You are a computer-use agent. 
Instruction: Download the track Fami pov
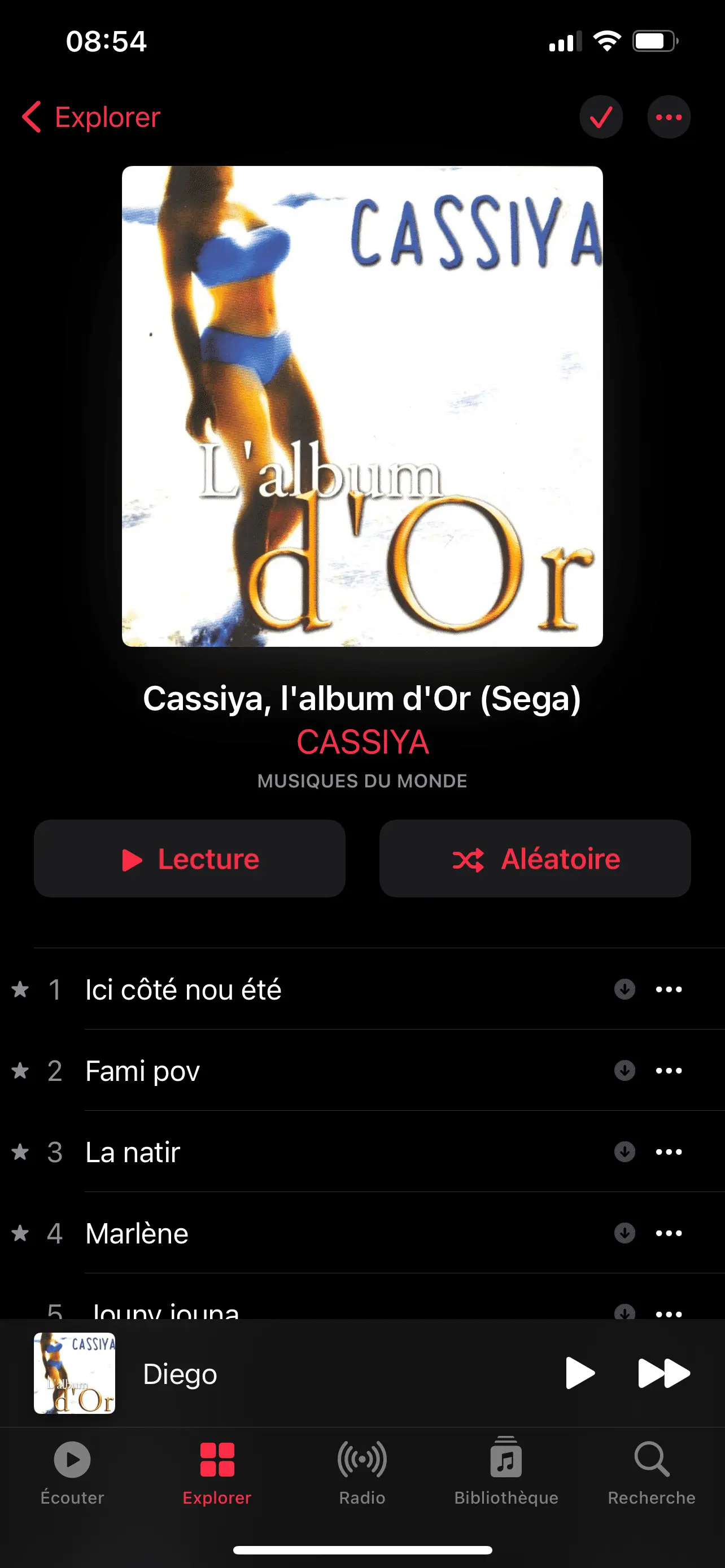624,1071
